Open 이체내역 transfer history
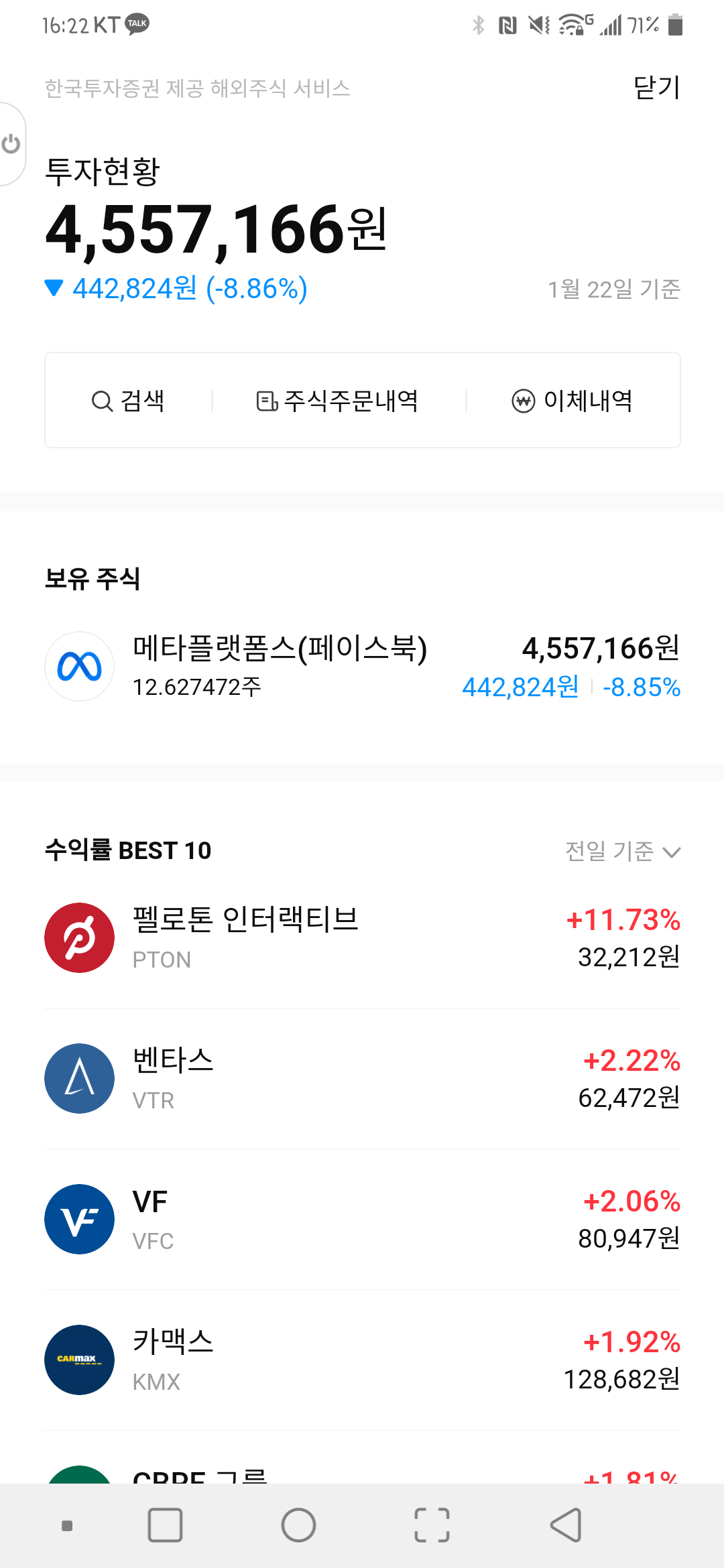 [x=572, y=401]
